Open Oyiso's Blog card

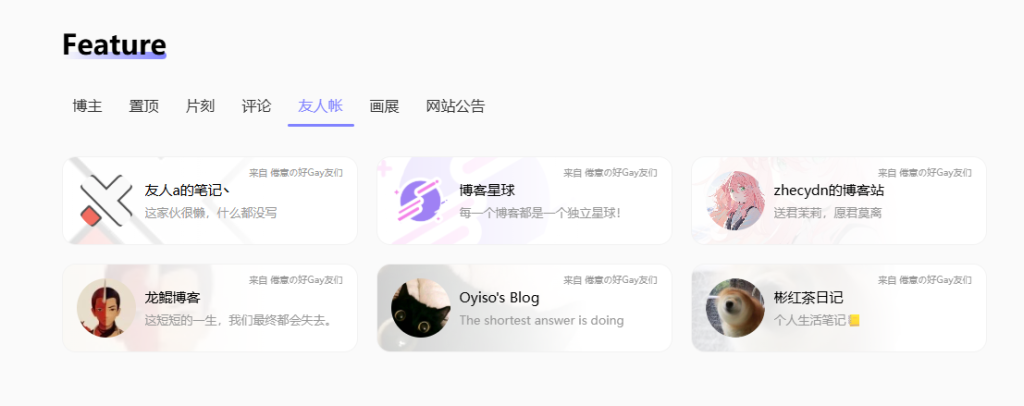[x=523, y=308]
